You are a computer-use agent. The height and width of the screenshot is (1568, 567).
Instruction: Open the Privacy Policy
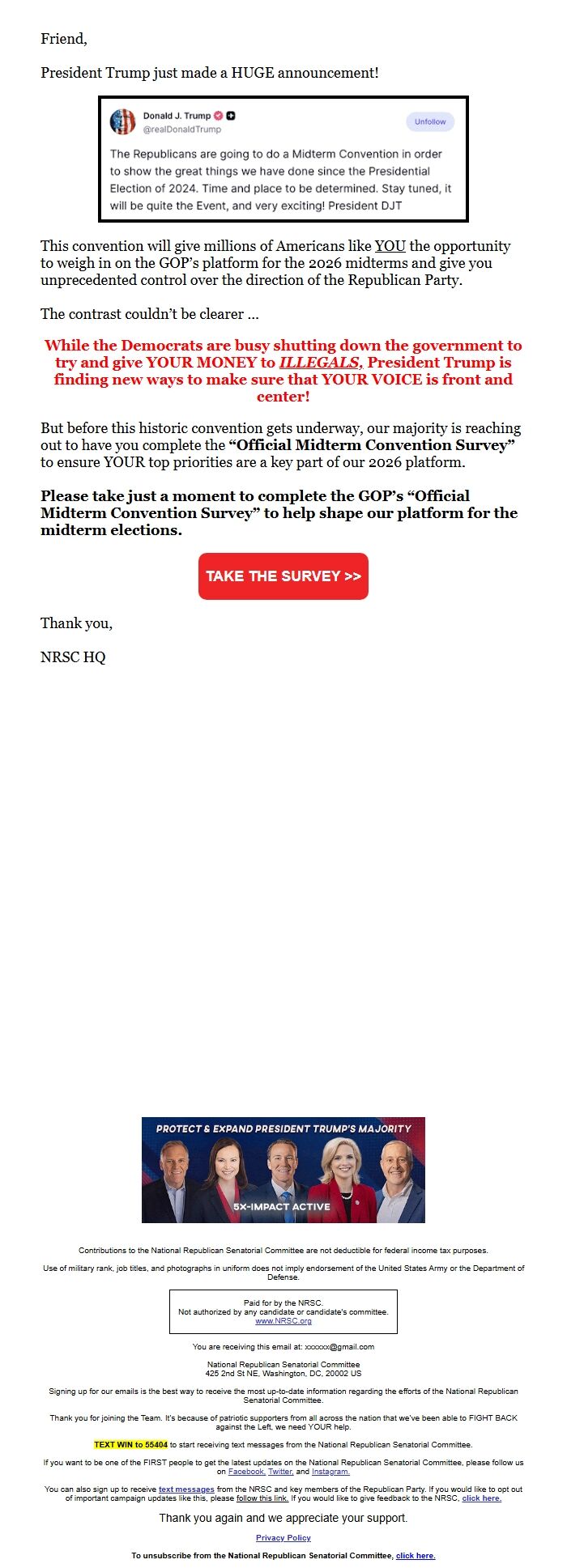(x=283, y=1537)
